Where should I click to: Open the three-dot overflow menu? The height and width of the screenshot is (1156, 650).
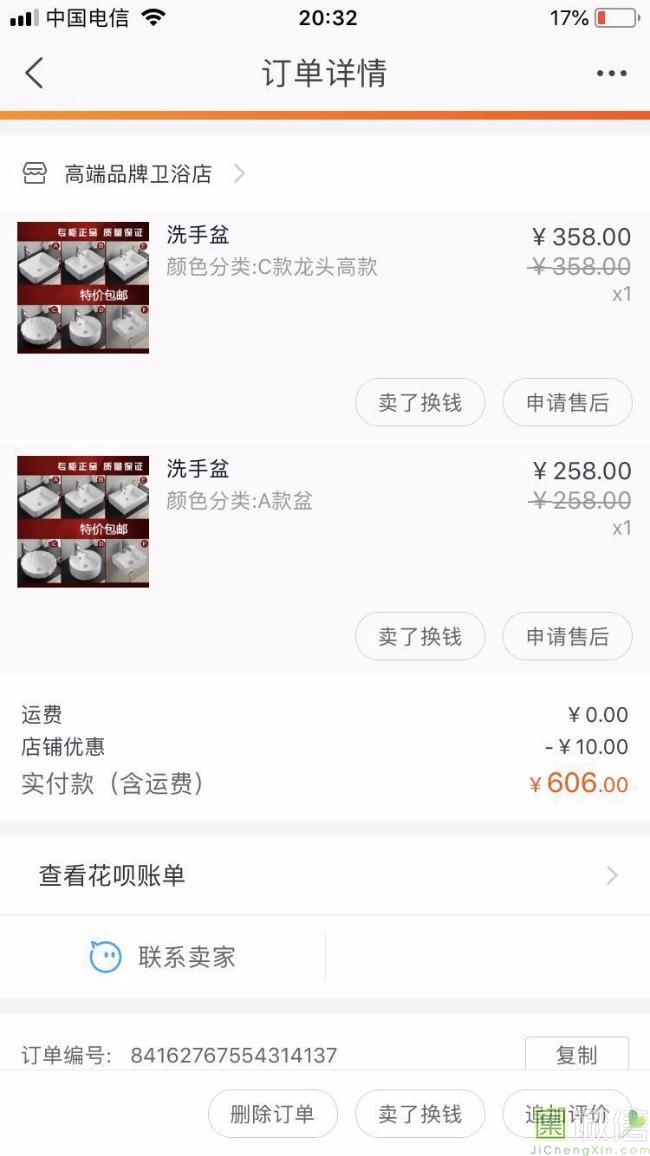611,73
